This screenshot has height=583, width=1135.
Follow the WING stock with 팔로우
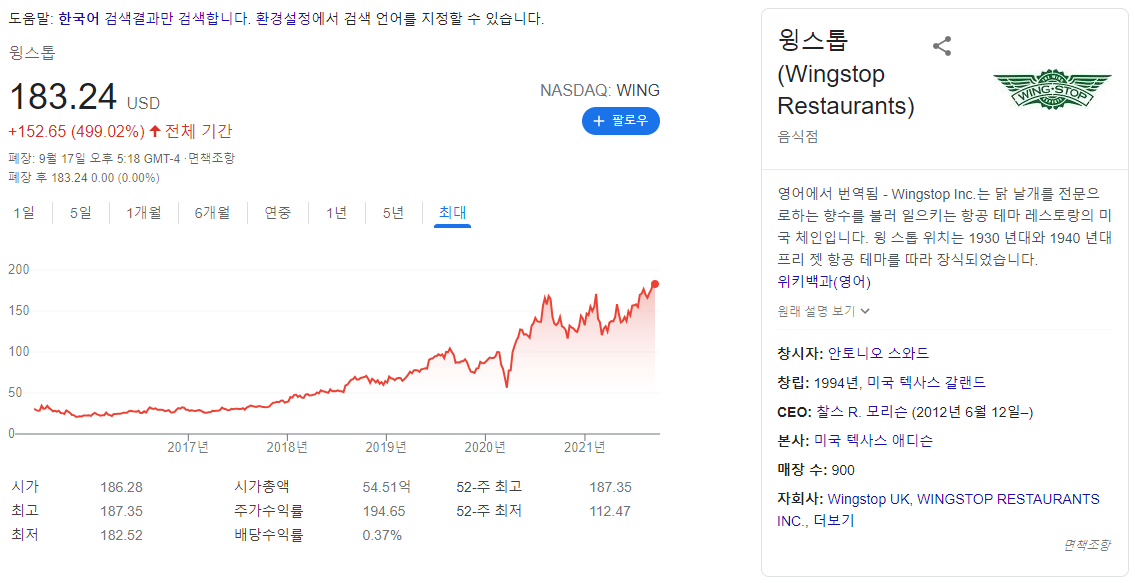(621, 121)
